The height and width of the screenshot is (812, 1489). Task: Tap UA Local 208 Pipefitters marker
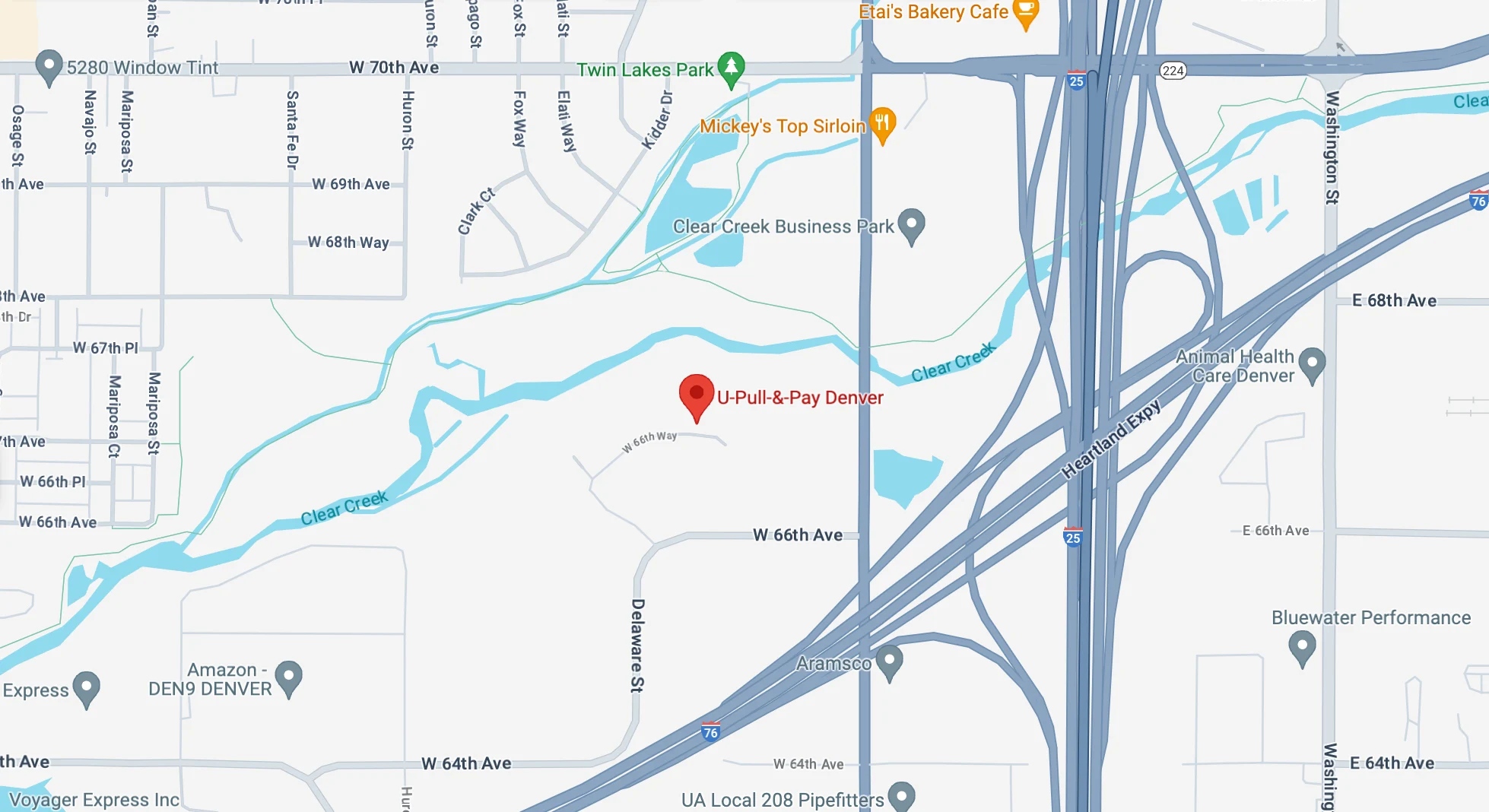tap(901, 796)
